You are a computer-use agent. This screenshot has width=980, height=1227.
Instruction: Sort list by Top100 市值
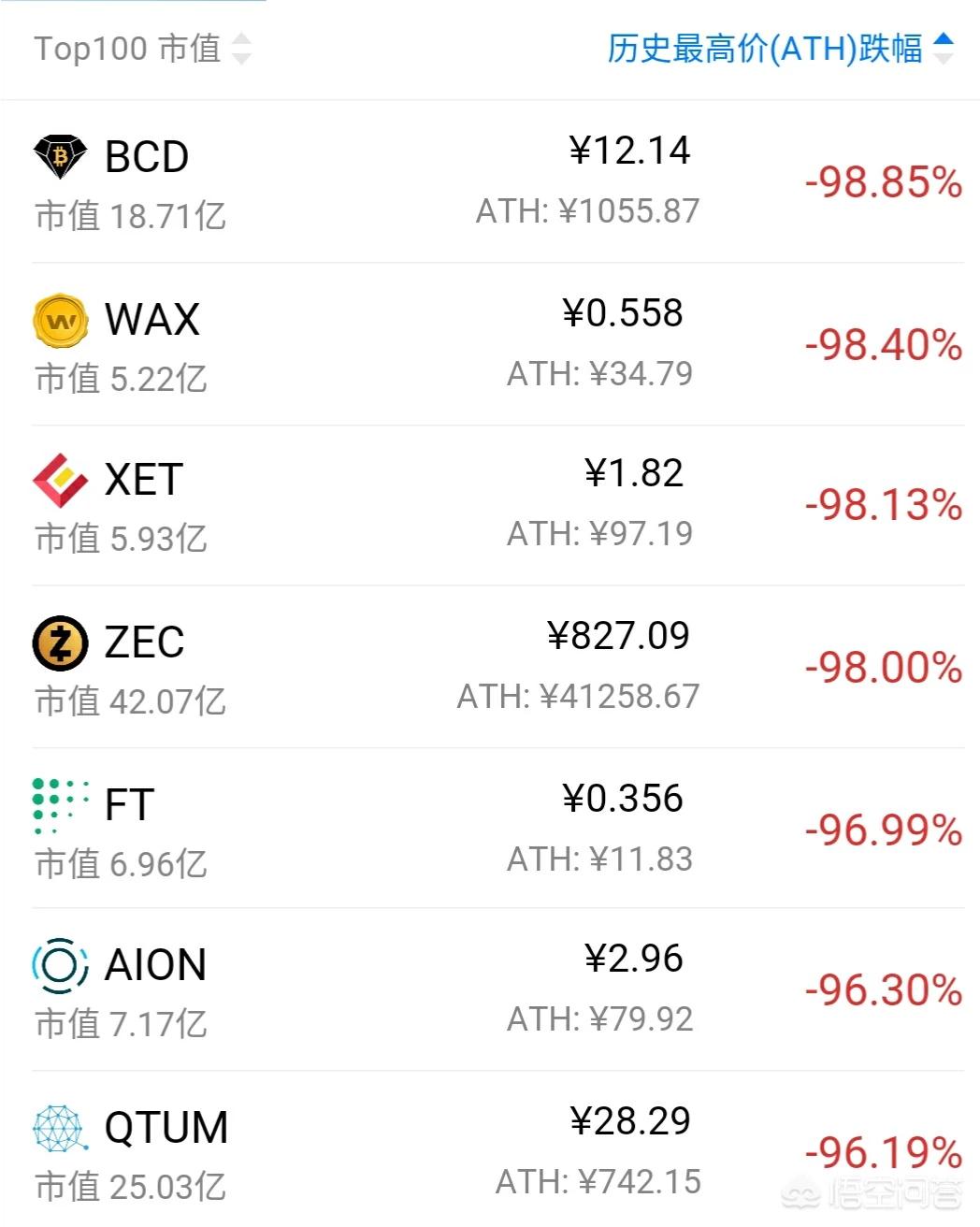pyautogui.click(x=142, y=49)
